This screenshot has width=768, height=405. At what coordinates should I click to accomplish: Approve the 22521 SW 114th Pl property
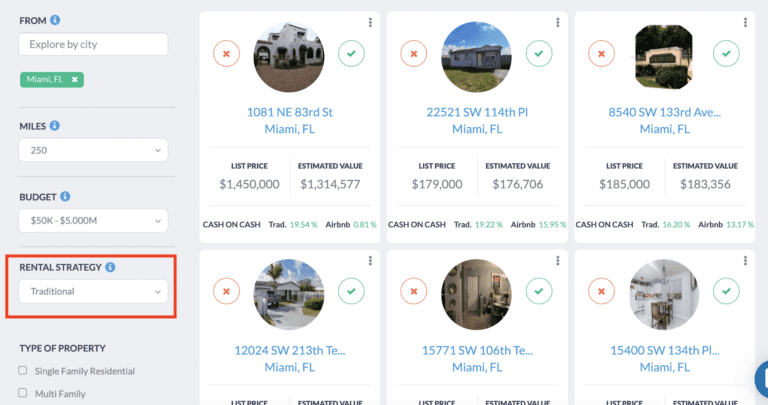coord(538,53)
